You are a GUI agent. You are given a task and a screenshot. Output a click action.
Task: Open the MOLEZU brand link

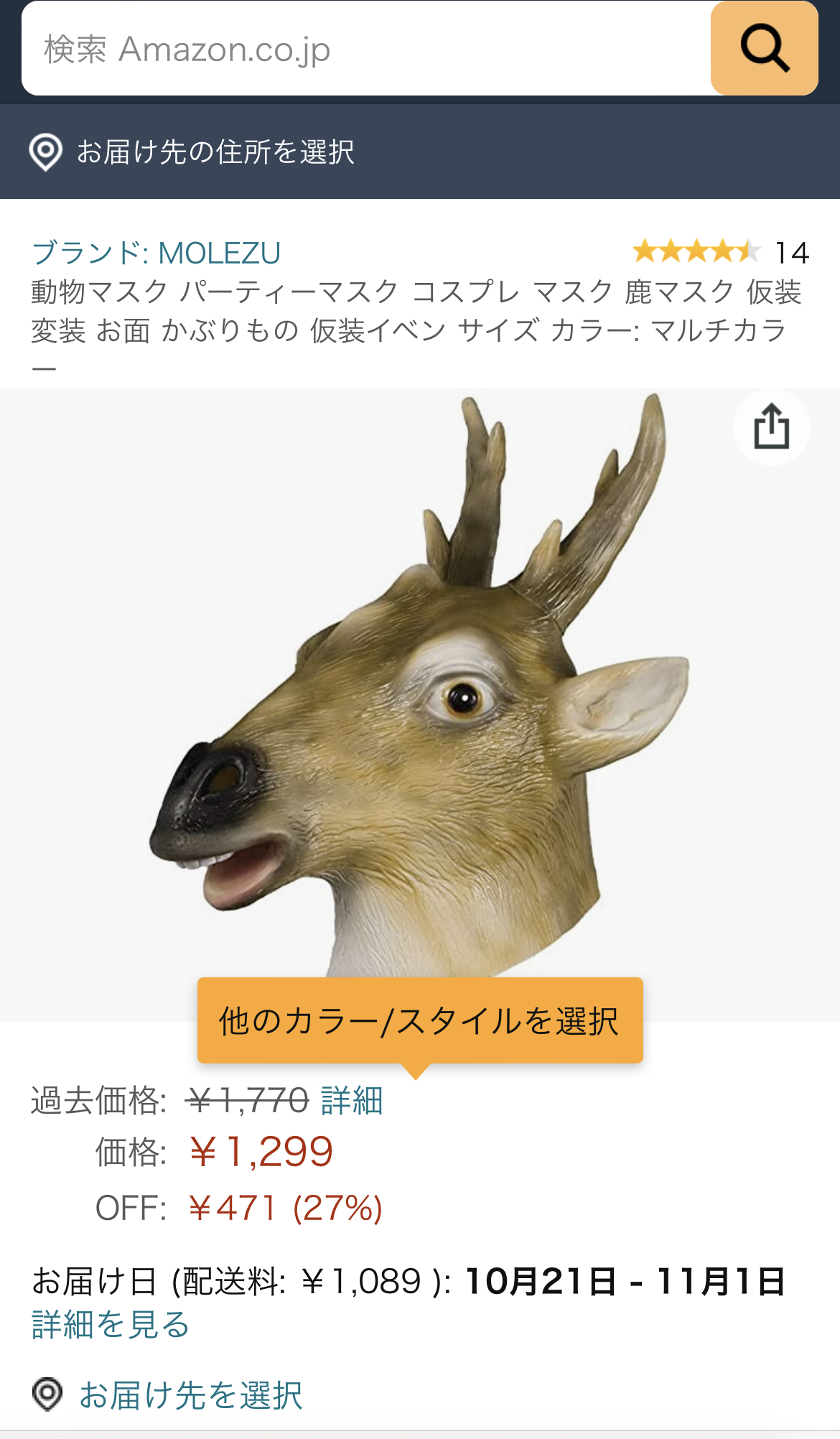pos(156,253)
